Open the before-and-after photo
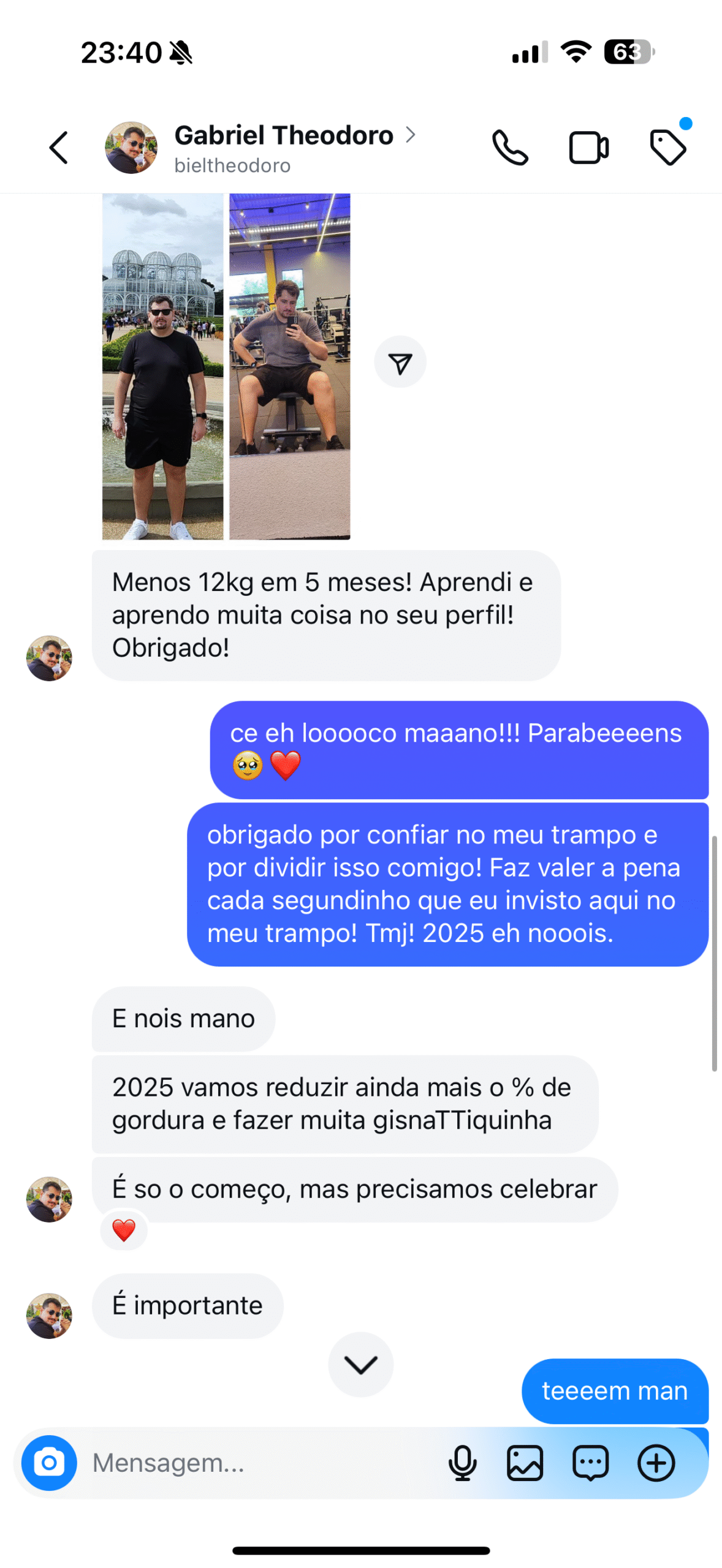This screenshot has height=1568, width=722. point(226,366)
